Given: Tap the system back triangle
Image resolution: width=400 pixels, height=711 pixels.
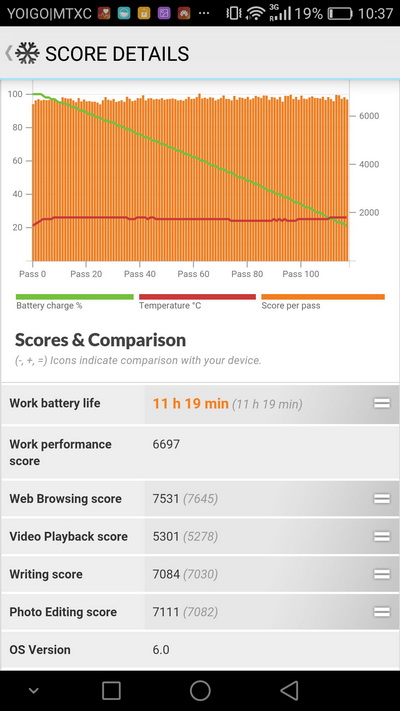Looking at the screenshot, I should click(x=288, y=691).
